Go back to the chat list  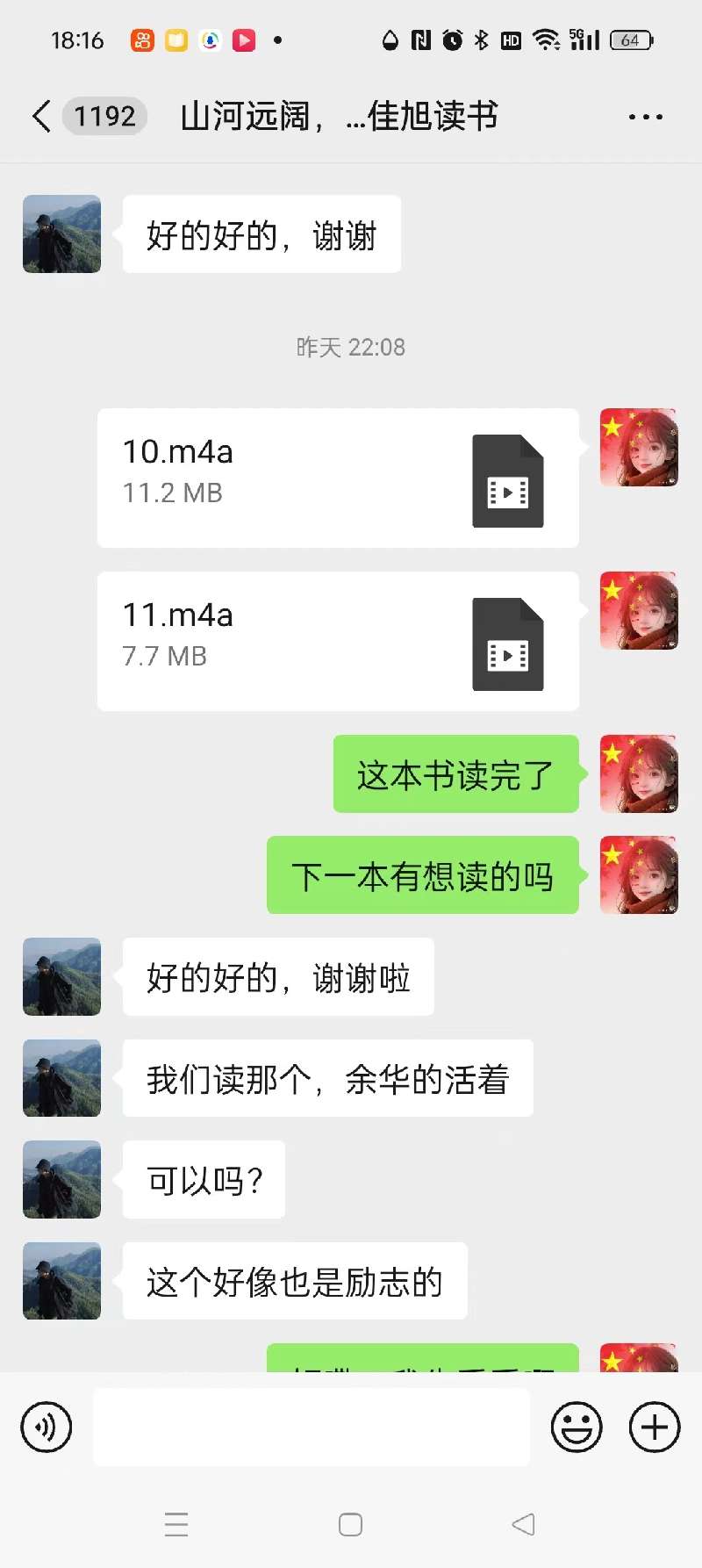click(41, 116)
